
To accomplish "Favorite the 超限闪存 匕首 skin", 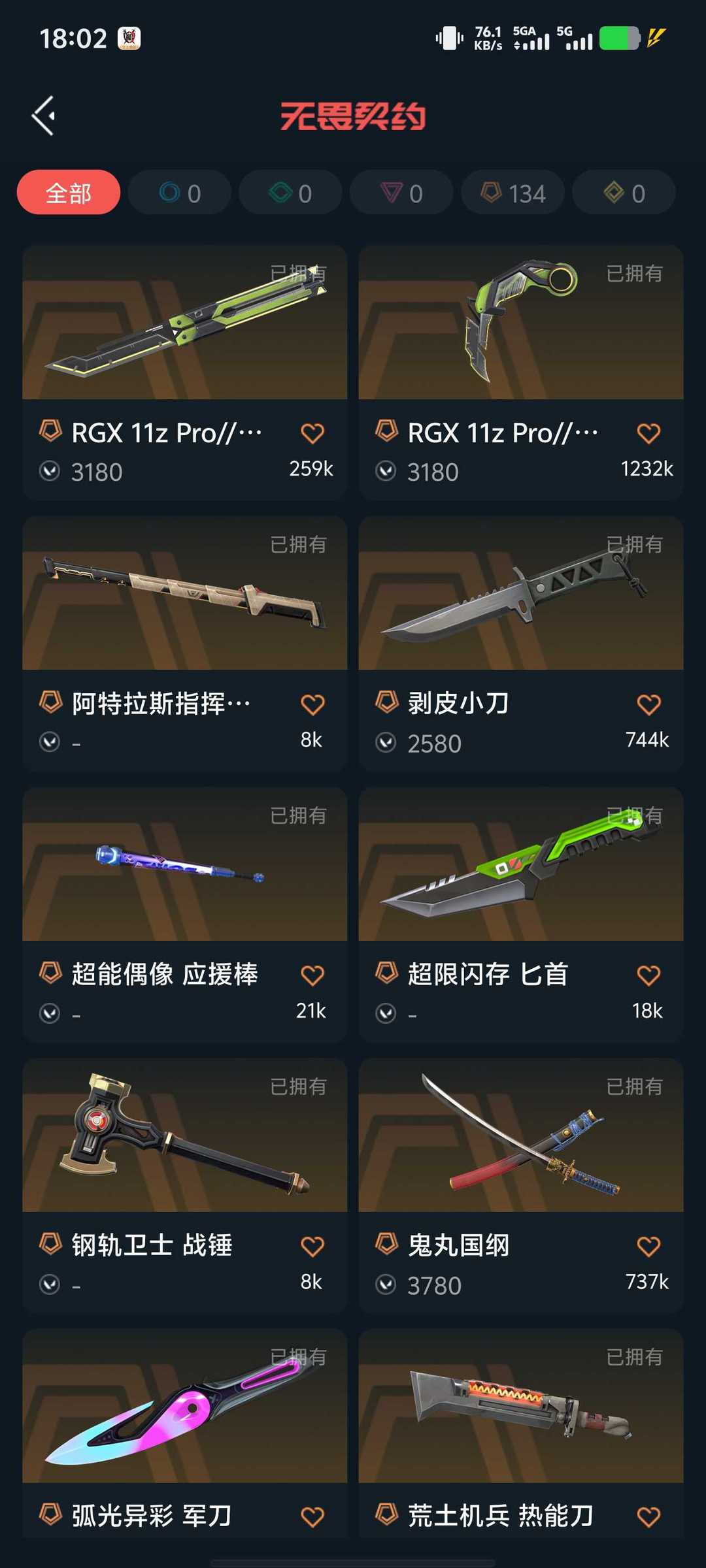I will 648,975.
